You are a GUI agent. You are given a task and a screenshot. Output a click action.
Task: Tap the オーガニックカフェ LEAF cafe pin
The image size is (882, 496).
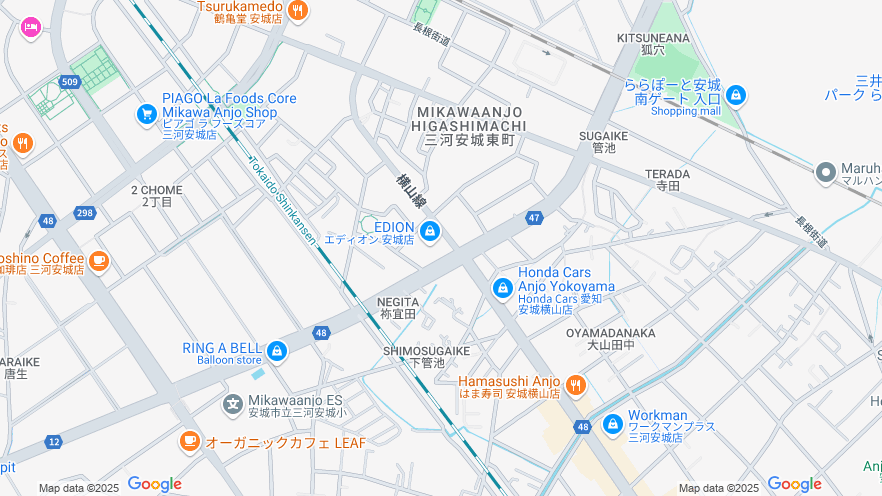[x=189, y=440]
